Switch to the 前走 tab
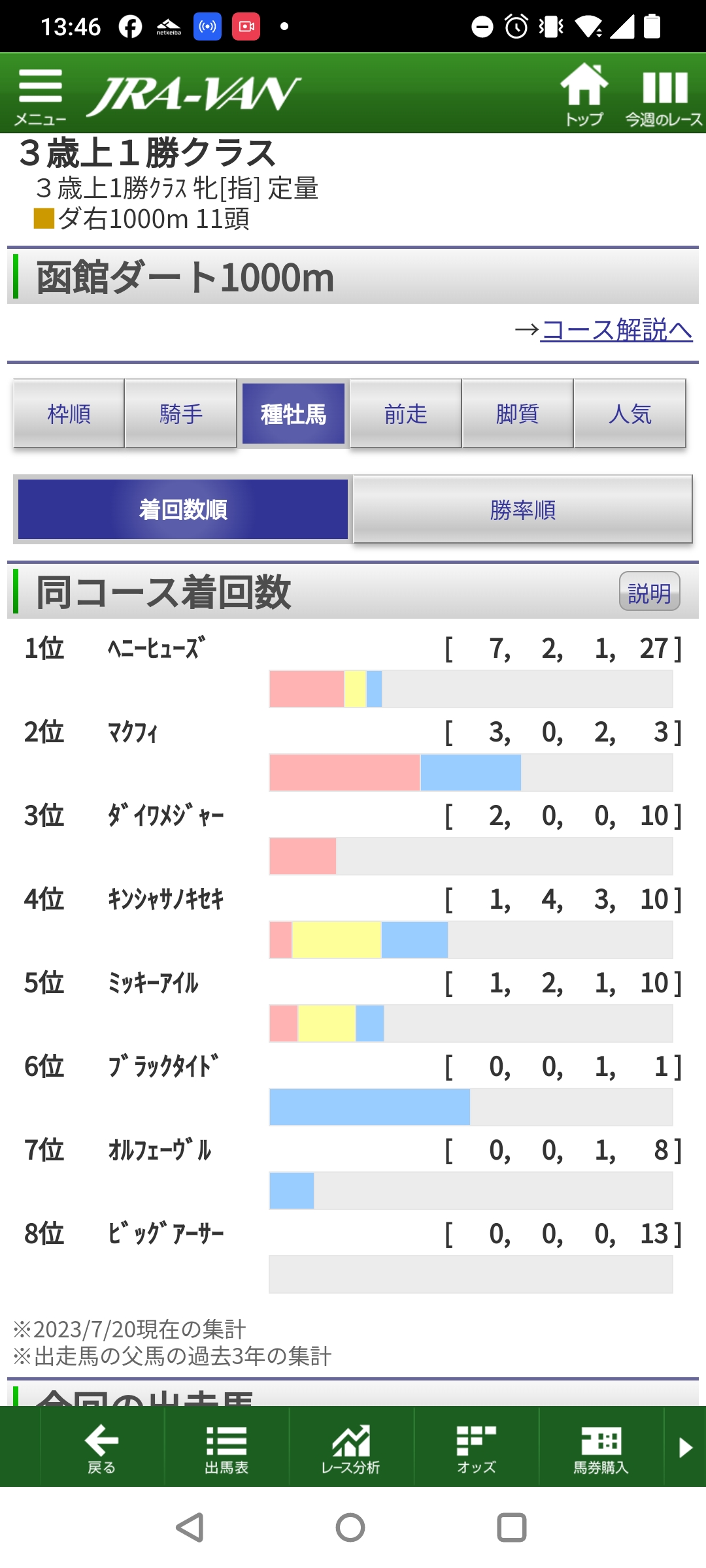 pos(406,414)
